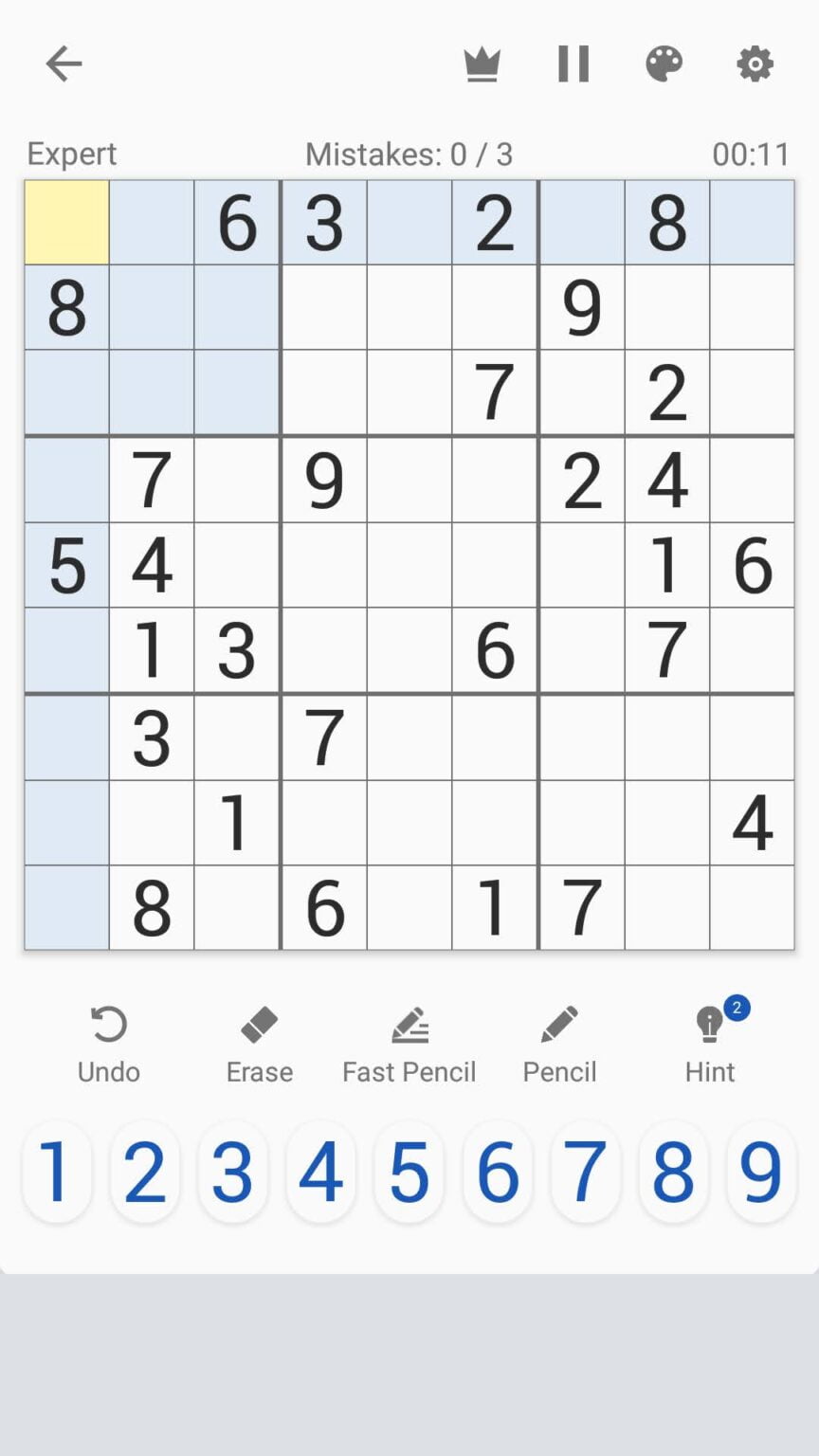Select the number 1 input
819x1456 pixels.
click(x=57, y=1173)
